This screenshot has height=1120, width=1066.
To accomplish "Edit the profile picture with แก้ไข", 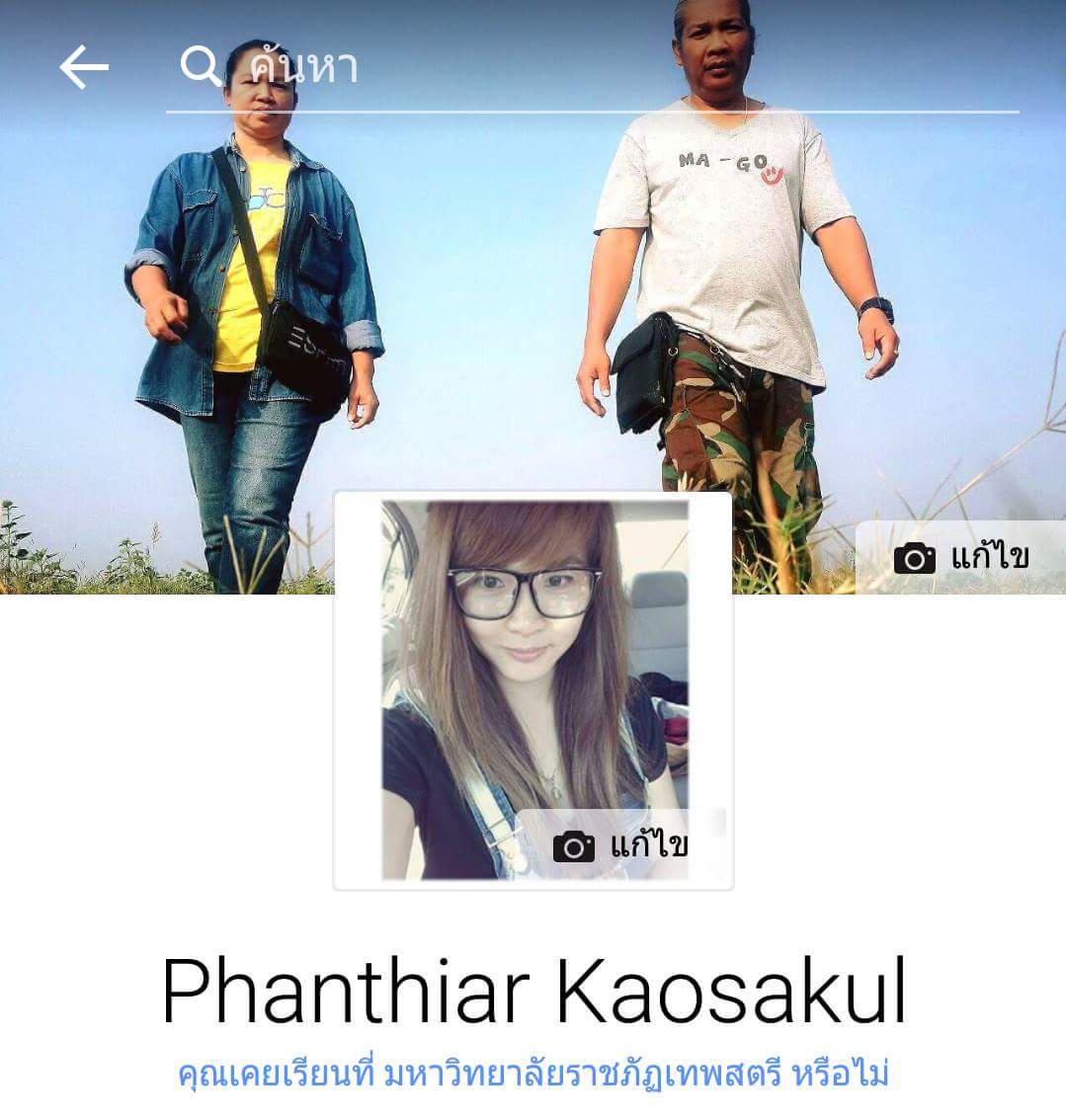I will [x=621, y=845].
